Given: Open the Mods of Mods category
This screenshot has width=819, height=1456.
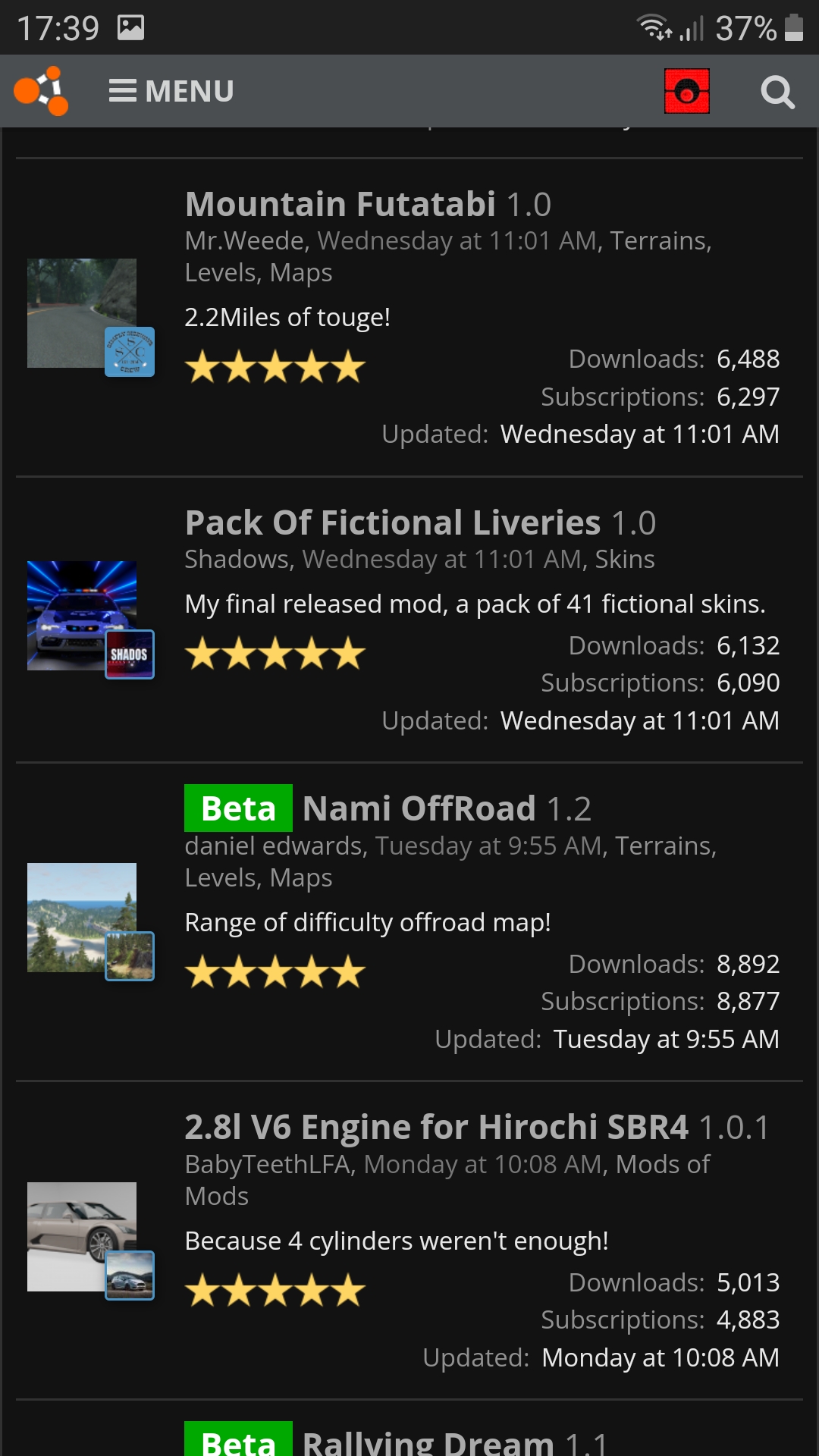Looking at the screenshot, I should (x=661, y=1165).
